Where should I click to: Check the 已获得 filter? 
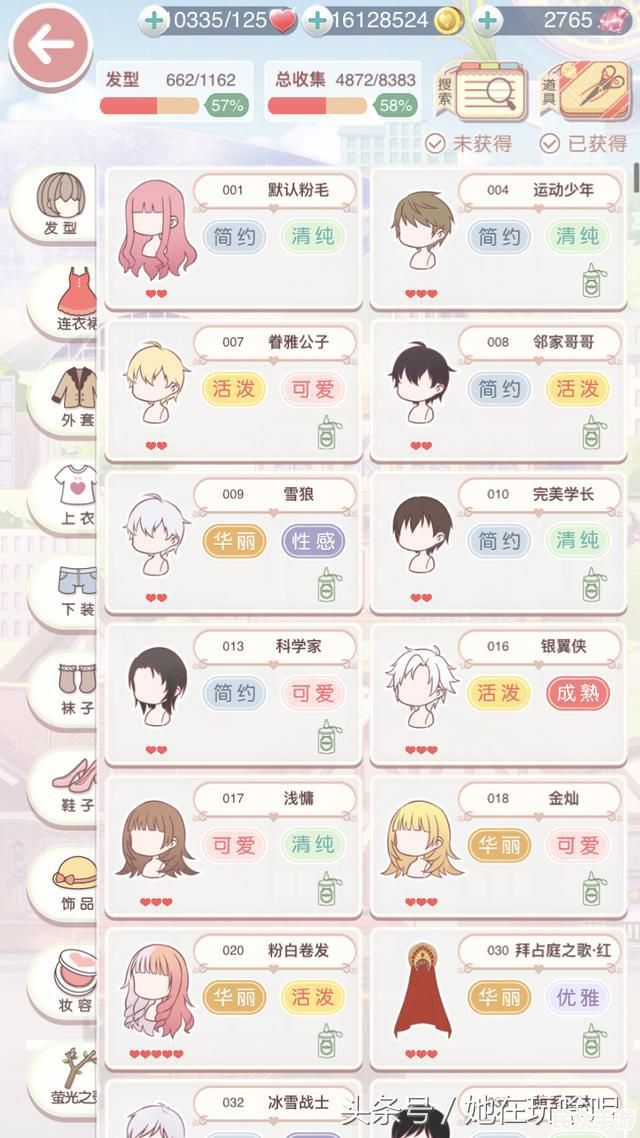(584, 144)
